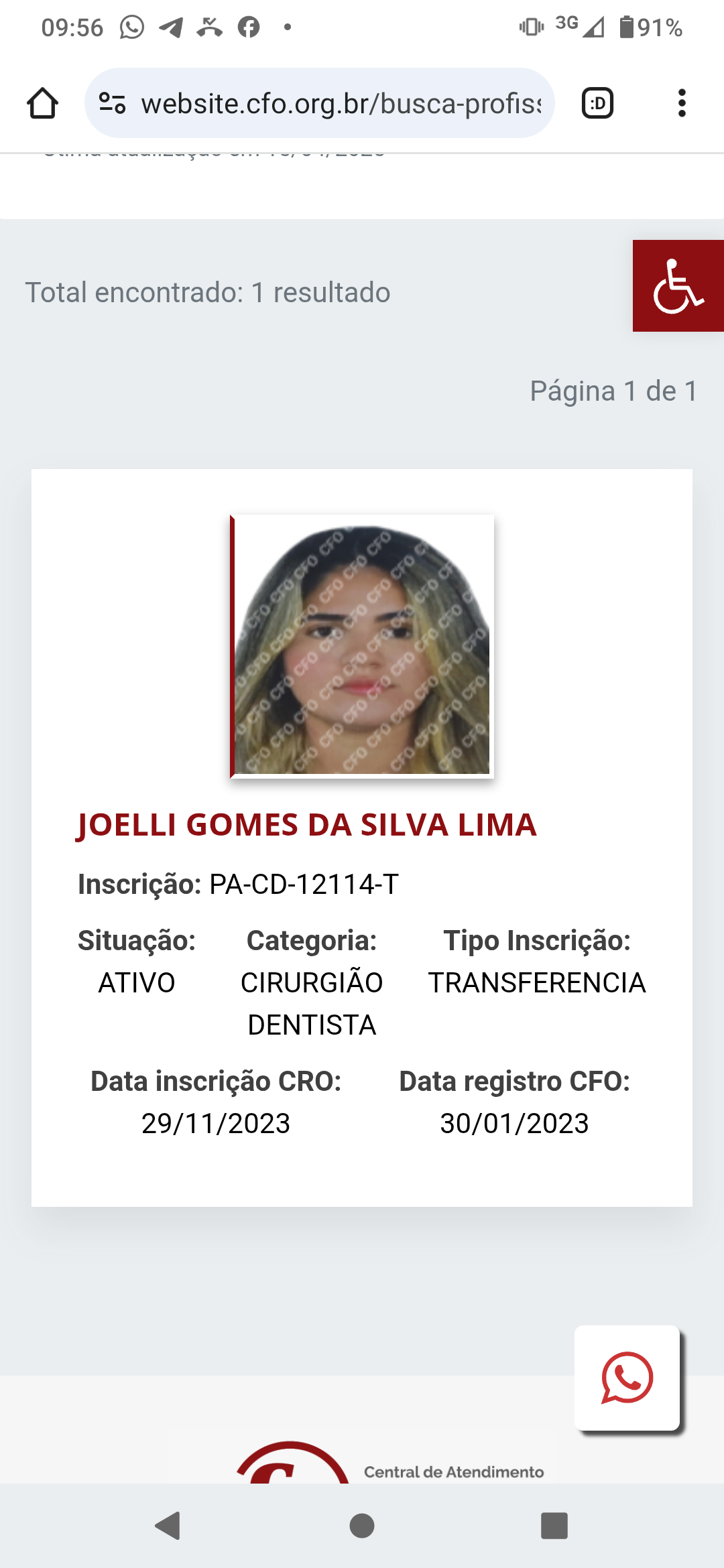The width and height of the screenshot is (724, 1568).
Task: Open the browser tab switcher
Action: (x=597, y=103)
